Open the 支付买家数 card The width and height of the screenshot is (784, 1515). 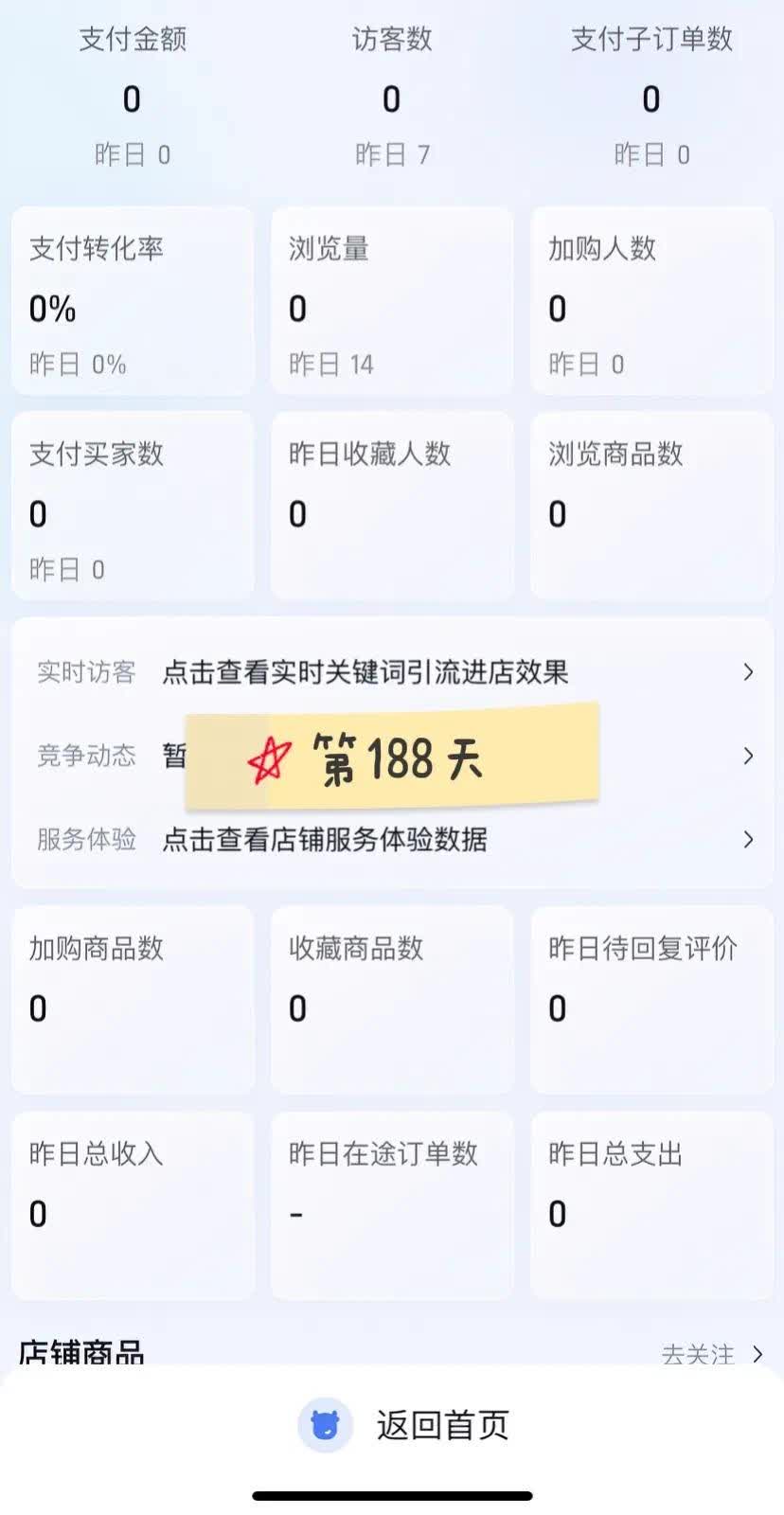coord(133,506)
